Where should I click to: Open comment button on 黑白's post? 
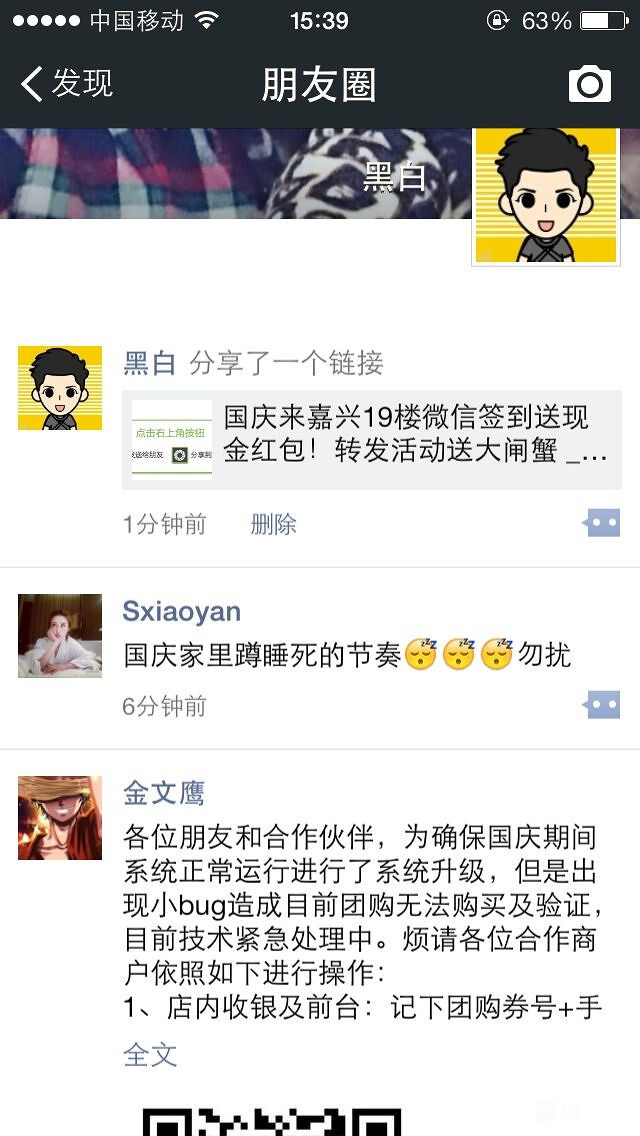[602, 522]
